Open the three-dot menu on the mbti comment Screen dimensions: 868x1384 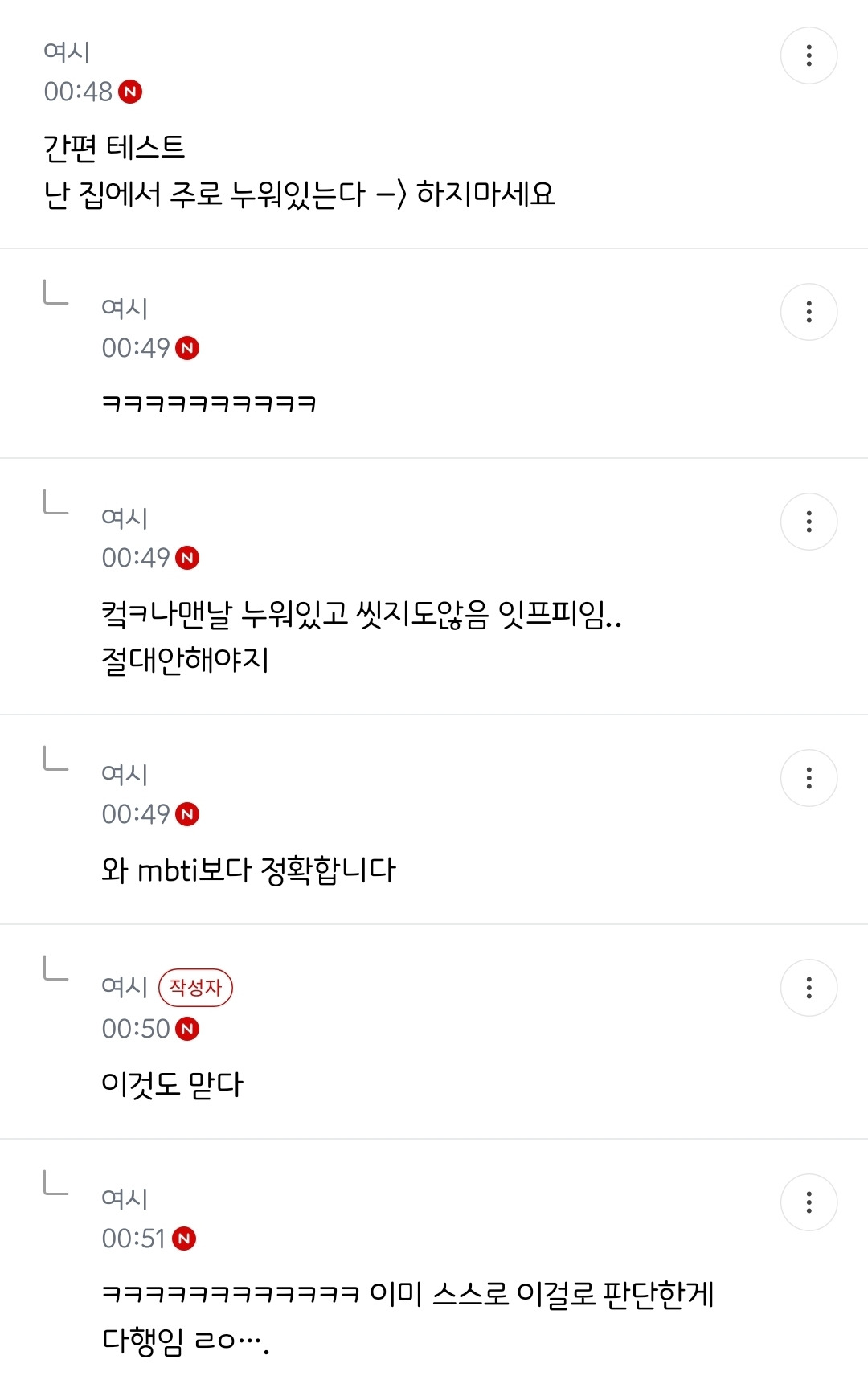pos(811,777)
